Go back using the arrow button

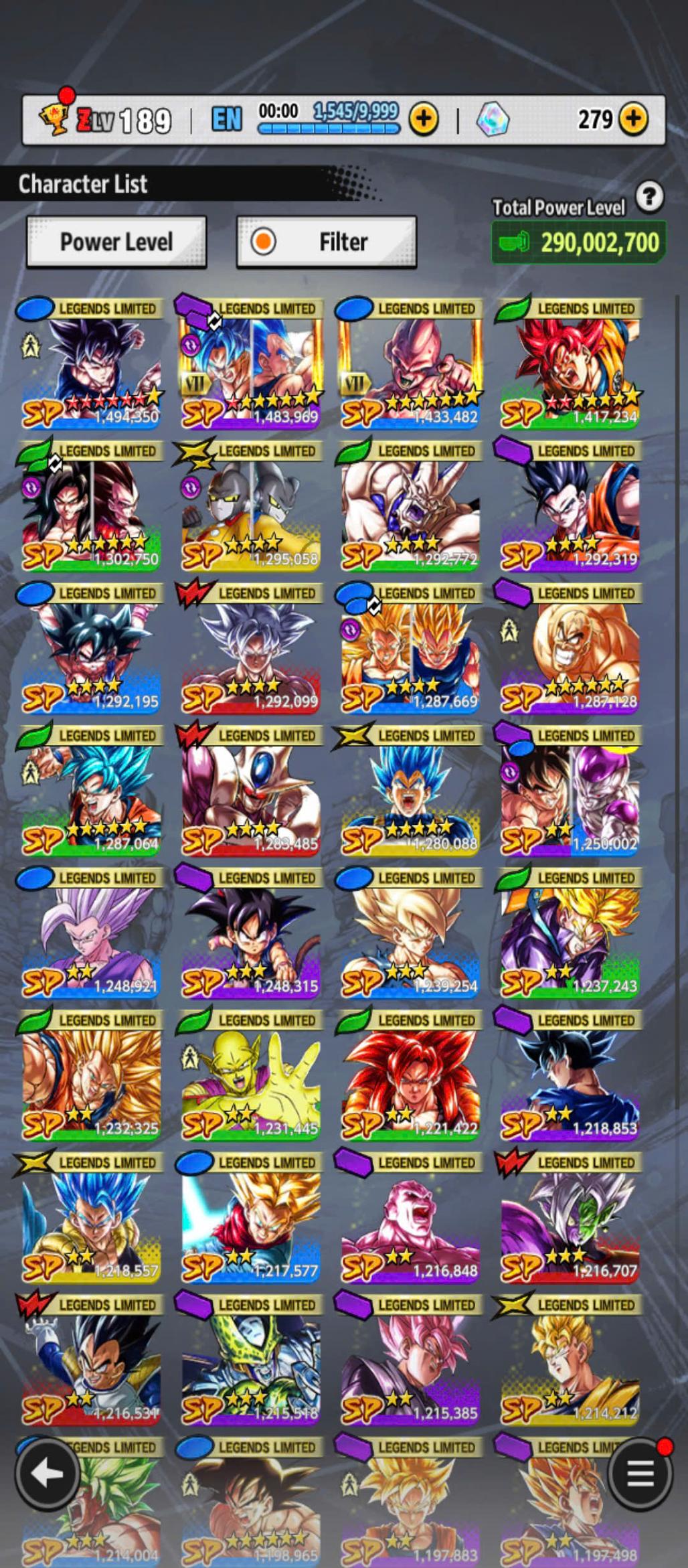coord(48,1474)
